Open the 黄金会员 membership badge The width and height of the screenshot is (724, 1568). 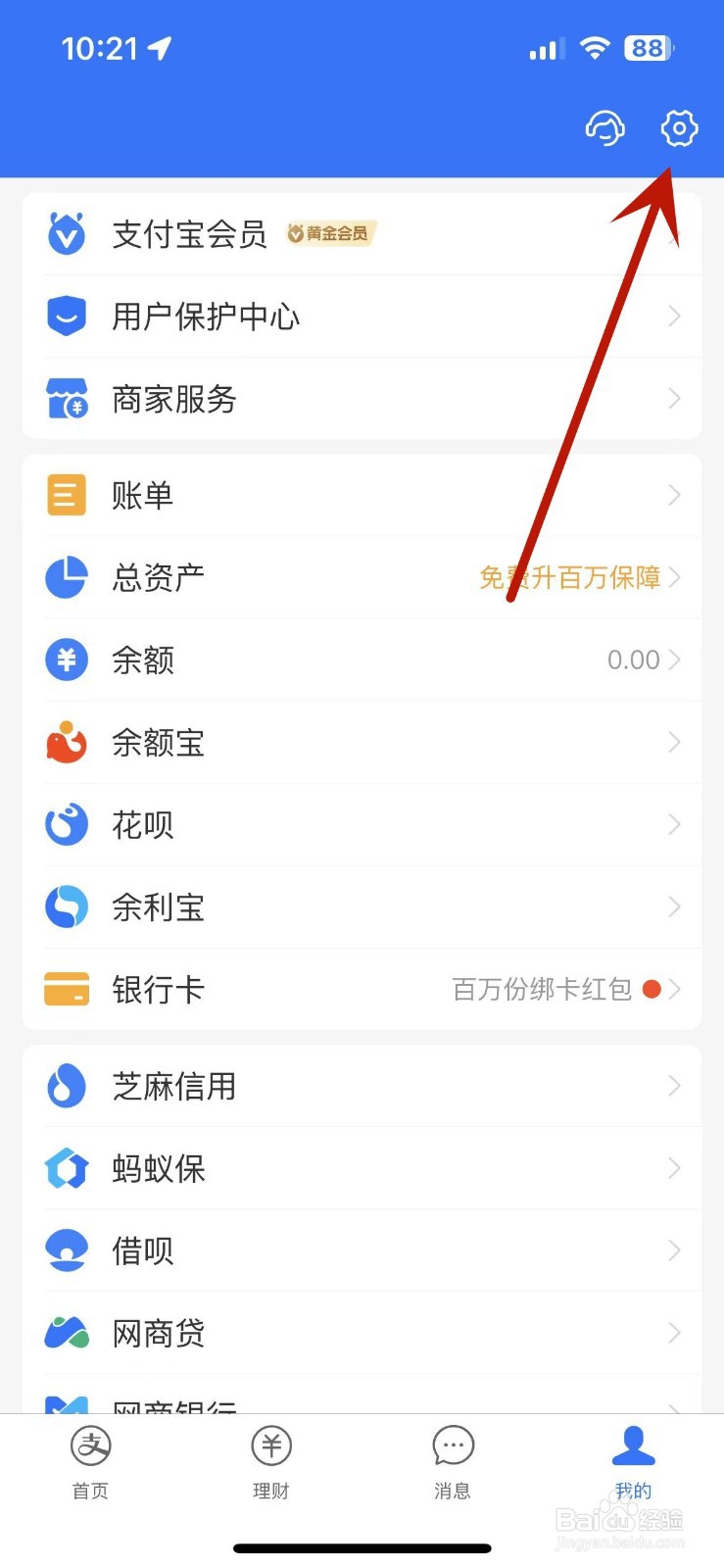tap(330, 233)
